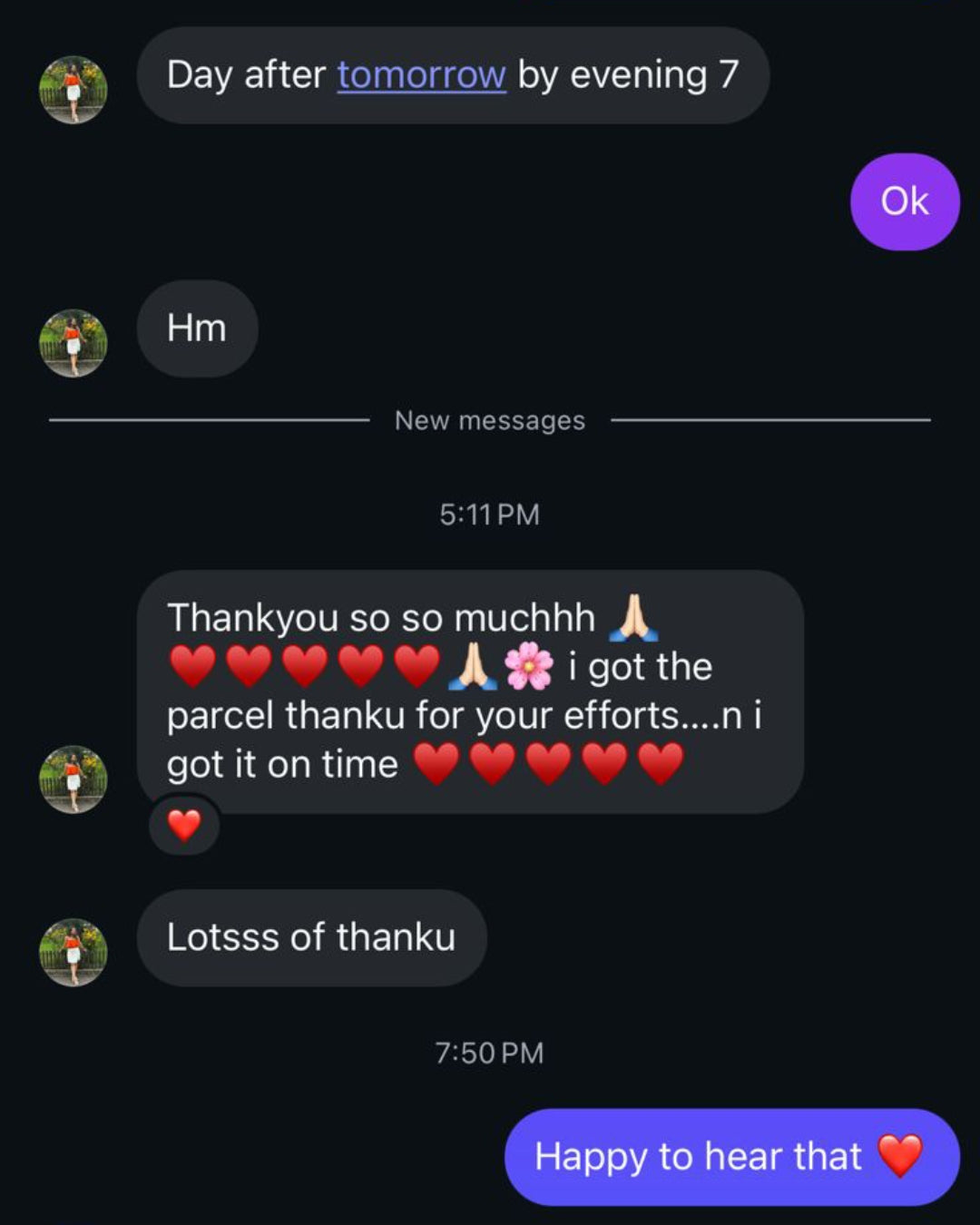Tap the avatar next to "Lotsss of thanku"

[73, 952]
